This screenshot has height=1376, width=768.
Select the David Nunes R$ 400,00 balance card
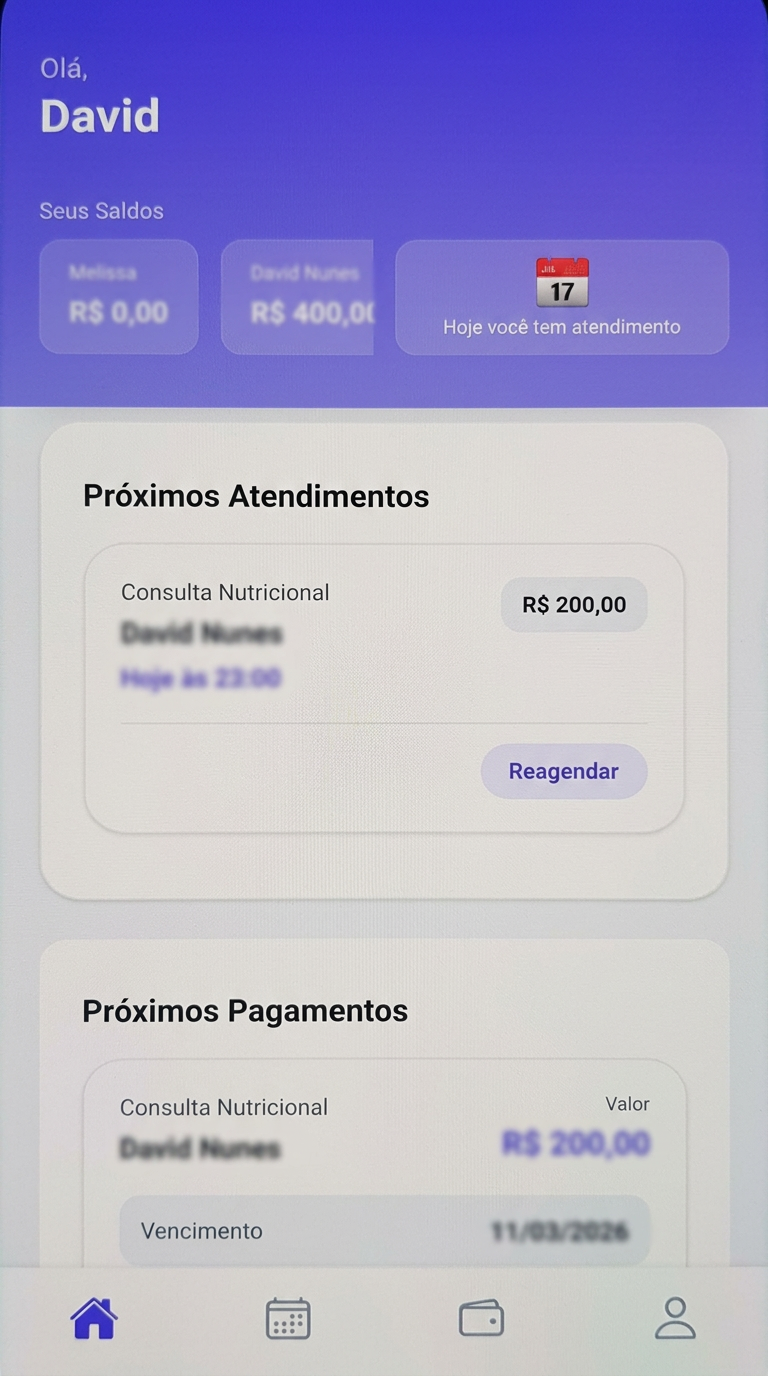[297, 297]
